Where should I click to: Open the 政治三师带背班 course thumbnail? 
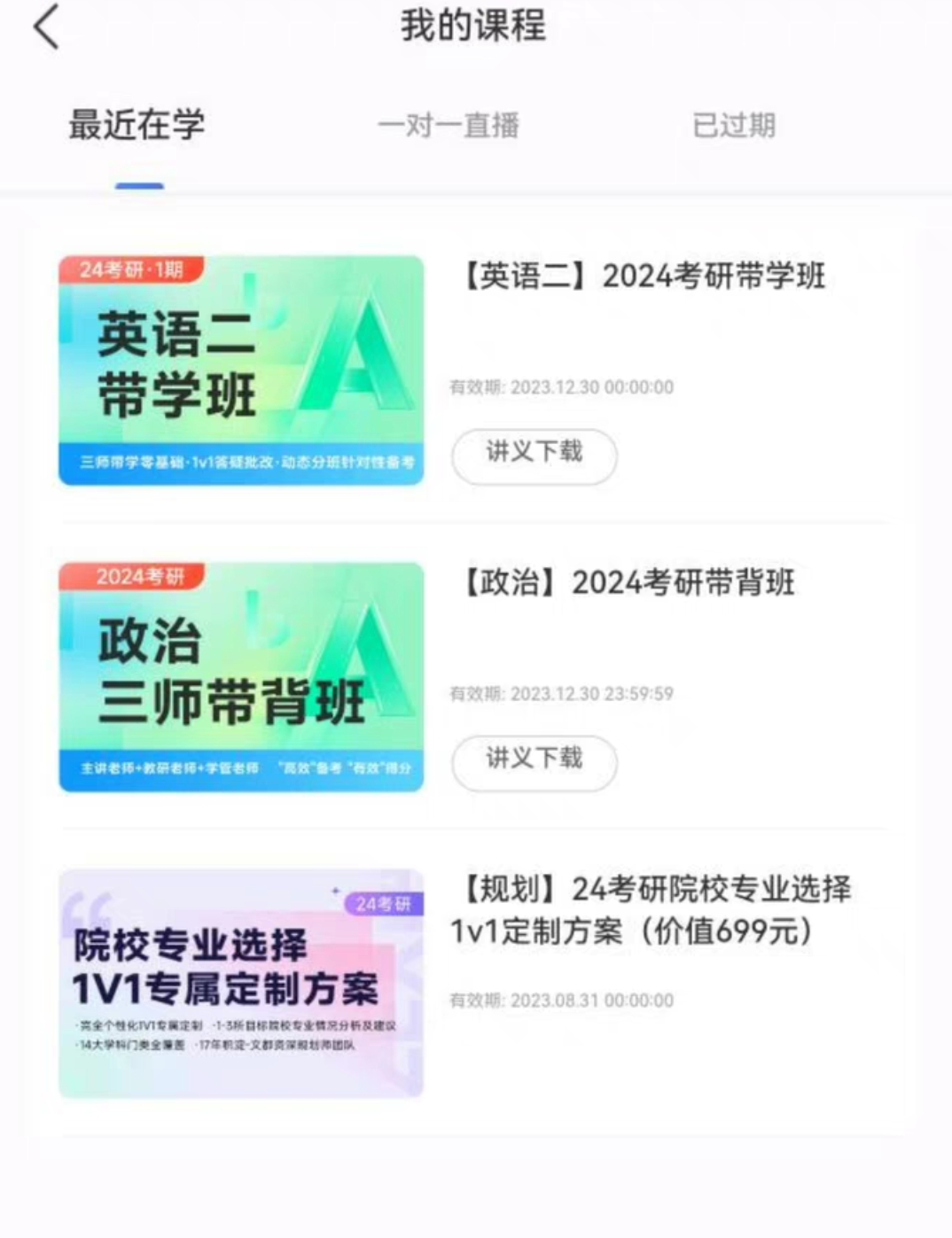tap(241, 674)
